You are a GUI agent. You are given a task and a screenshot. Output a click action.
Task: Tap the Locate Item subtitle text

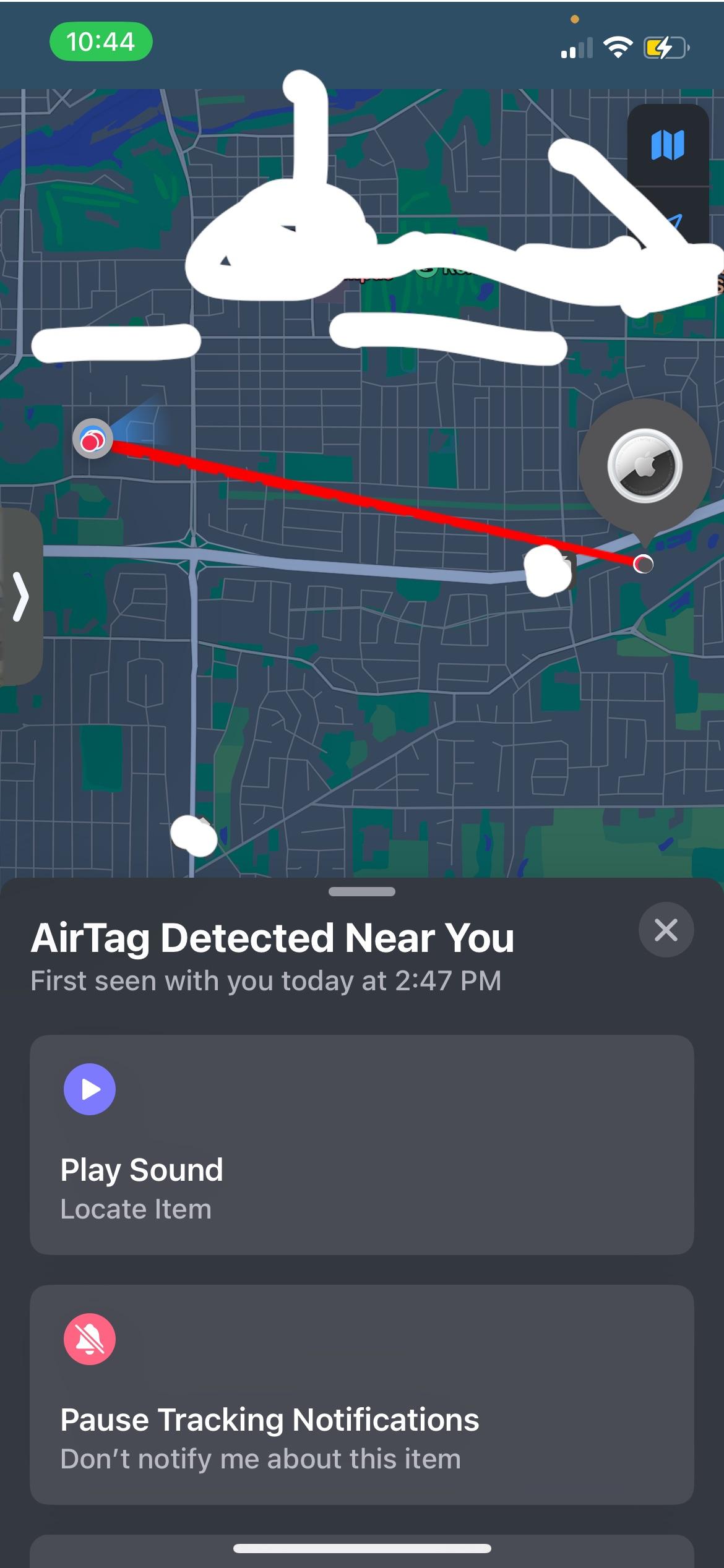pos(135,1209)
